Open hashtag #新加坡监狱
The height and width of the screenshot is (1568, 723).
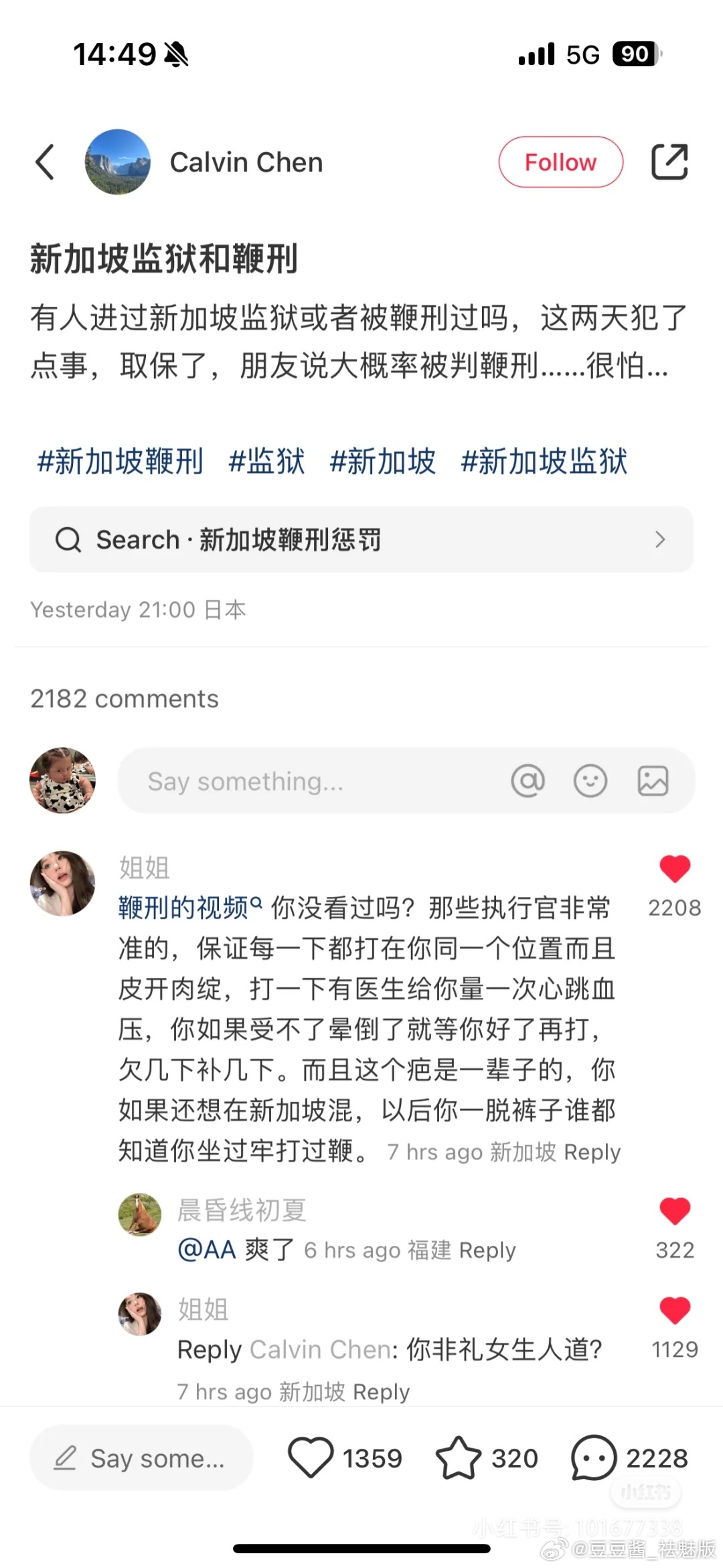(544, 461)
